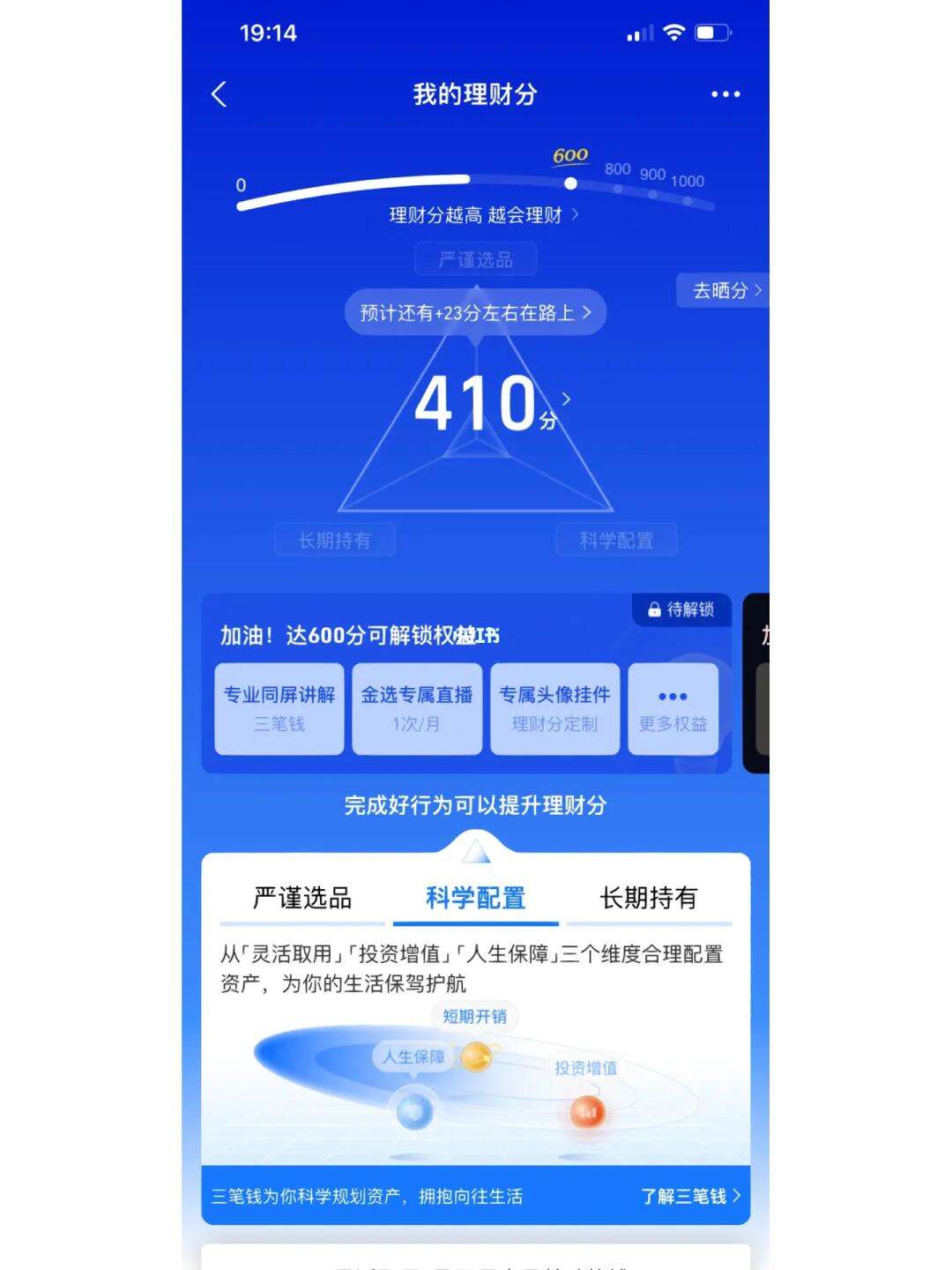The width and height of the screenshot is (952, 1270).
Task: Select the 科学配置 tab
Action: click(x=475, y=898)
